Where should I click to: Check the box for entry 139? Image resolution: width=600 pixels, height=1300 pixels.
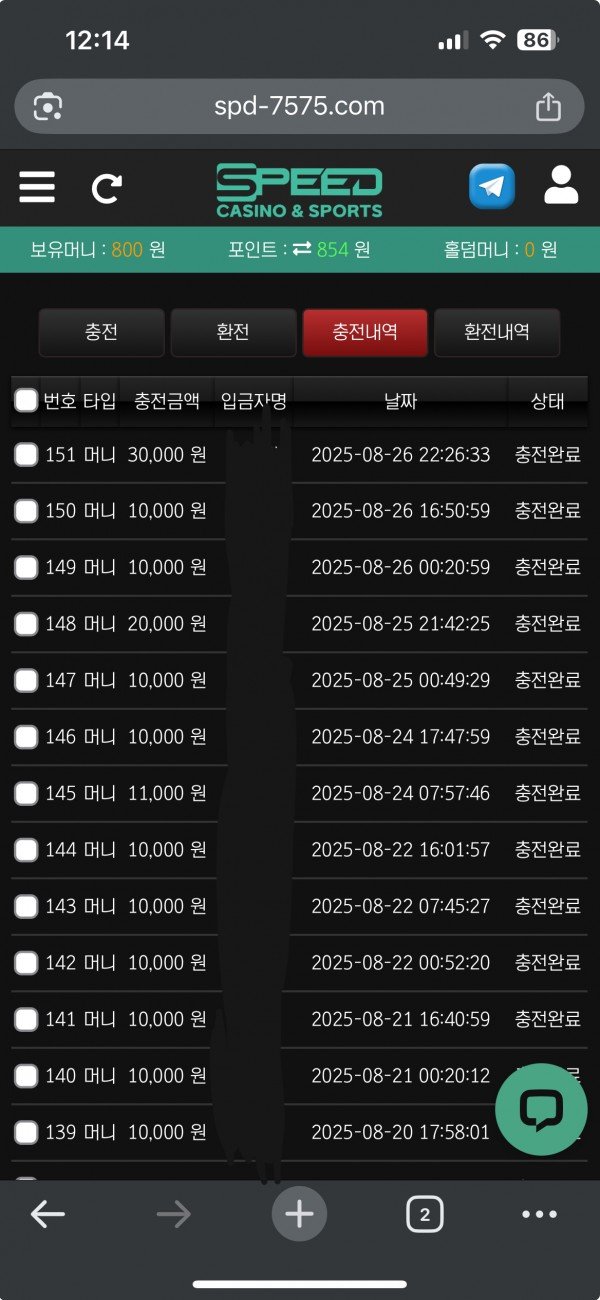[26, 1132]
